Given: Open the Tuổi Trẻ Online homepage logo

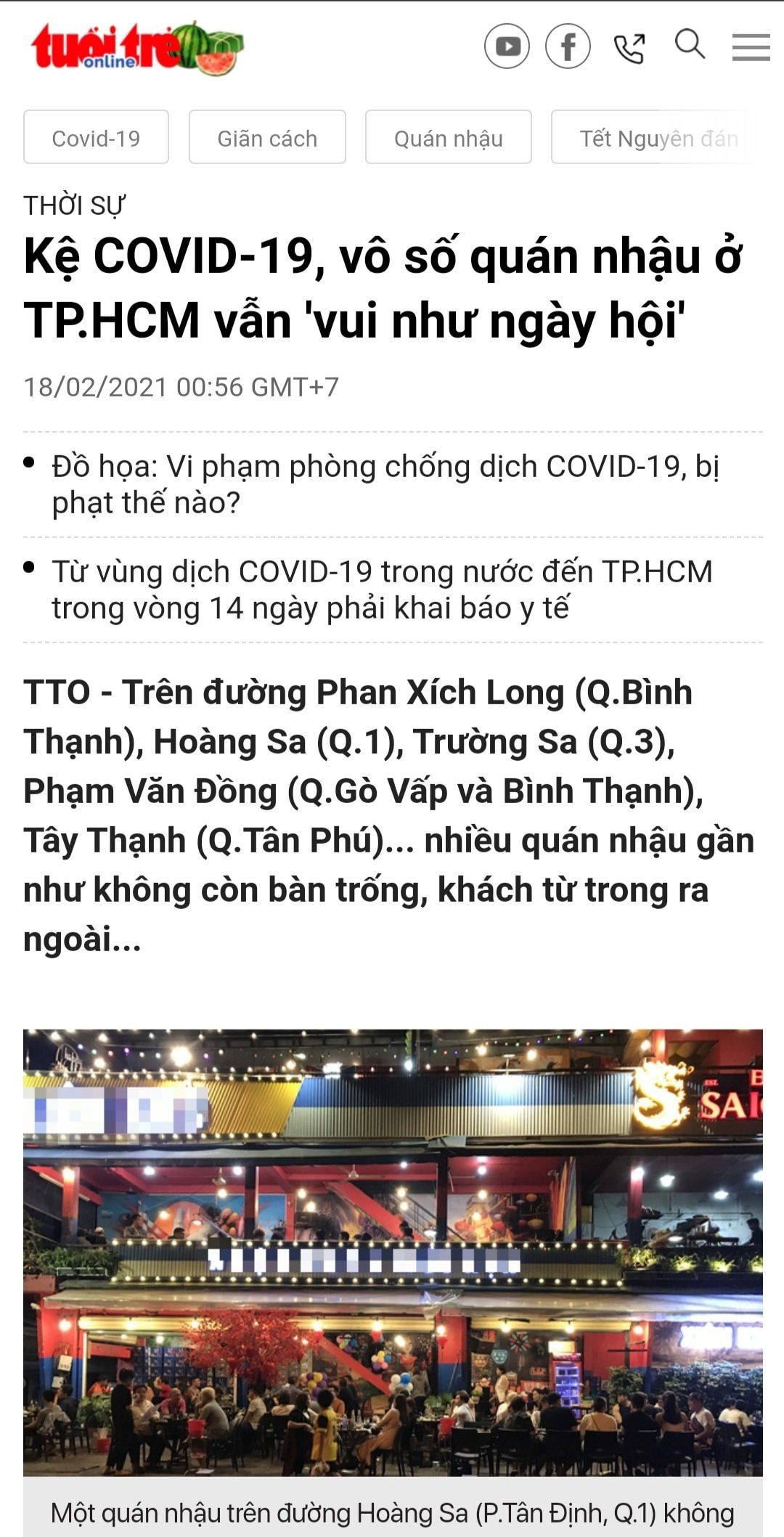Looking at the screenshot, I should [136, 49].
